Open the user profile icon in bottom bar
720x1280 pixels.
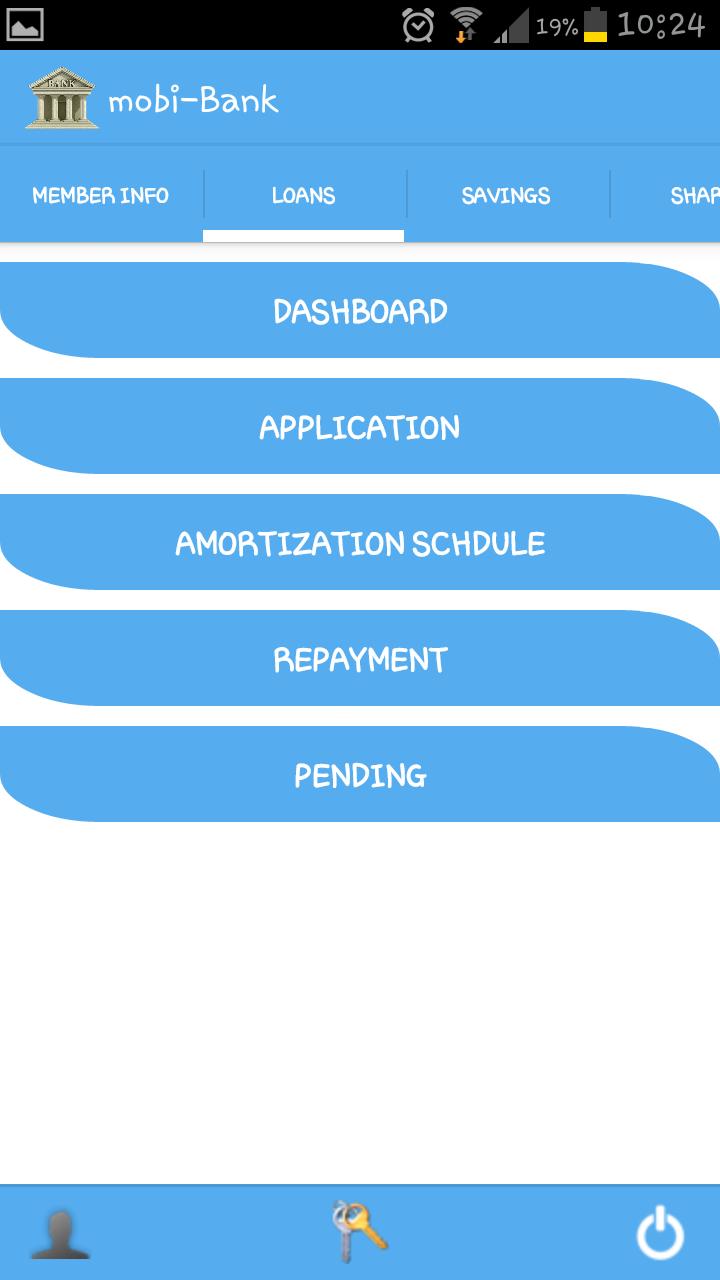[x=62, y=1229]
